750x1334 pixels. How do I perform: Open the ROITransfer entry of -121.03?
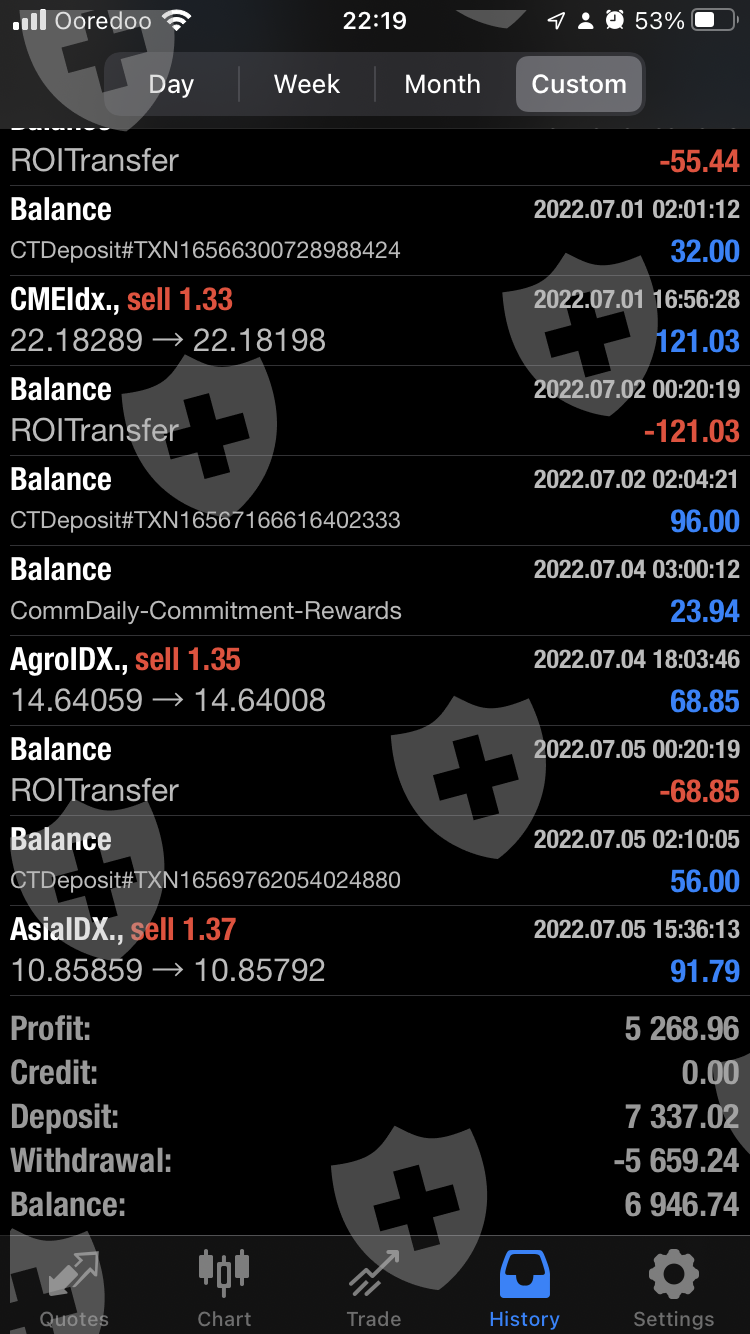click(375, 410)
